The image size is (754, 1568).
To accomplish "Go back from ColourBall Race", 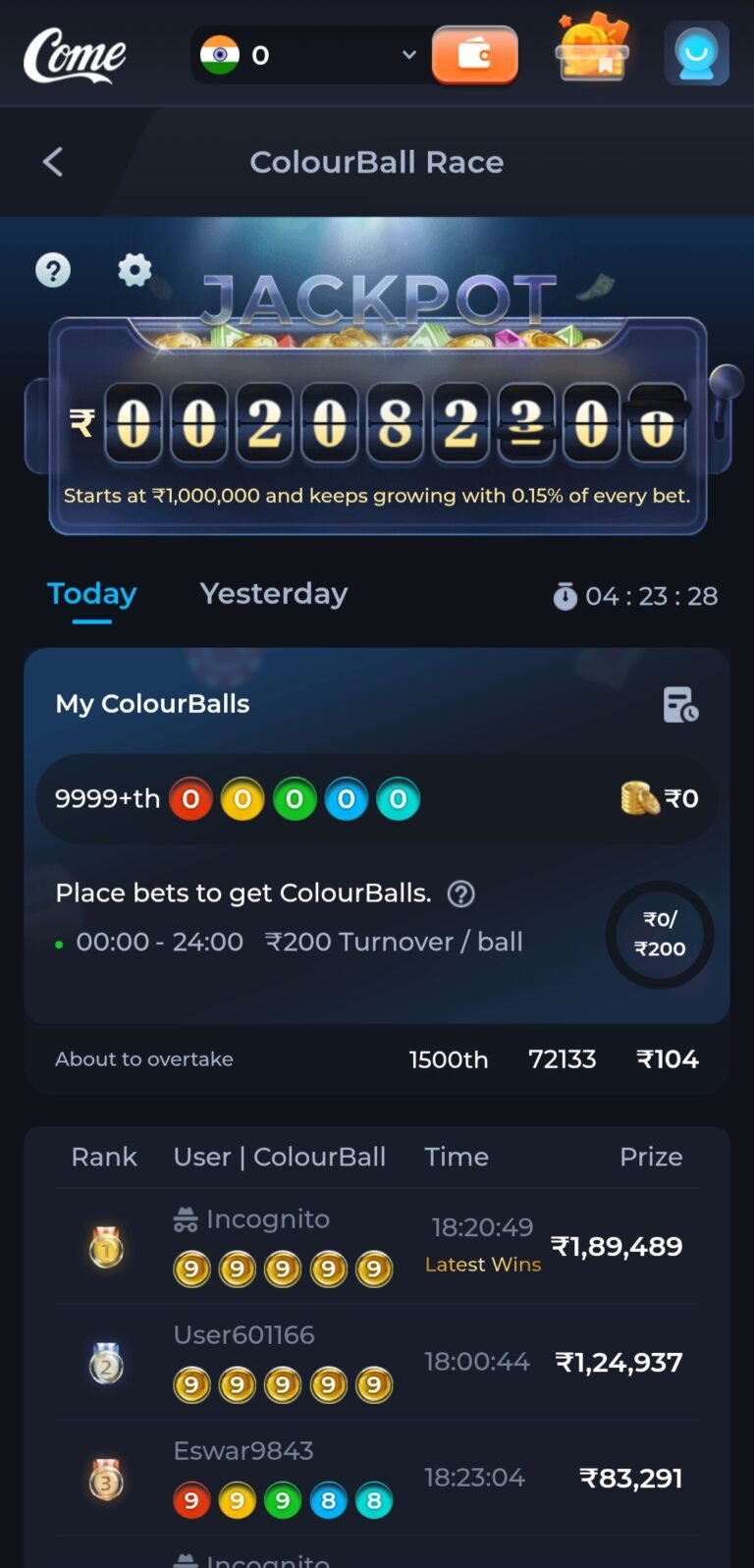I will tap(53, 162).
